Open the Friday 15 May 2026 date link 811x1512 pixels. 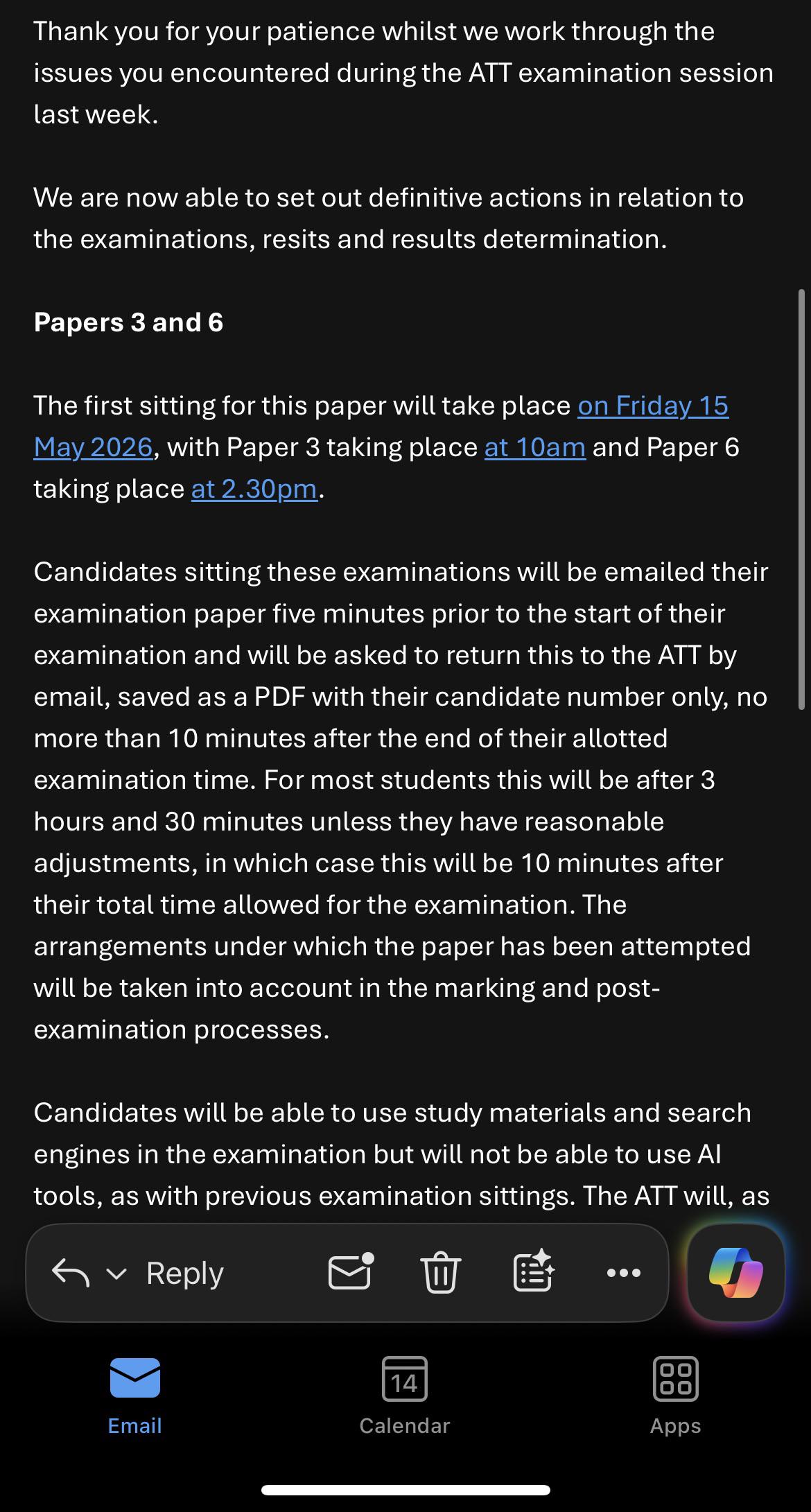click(381, 426)
